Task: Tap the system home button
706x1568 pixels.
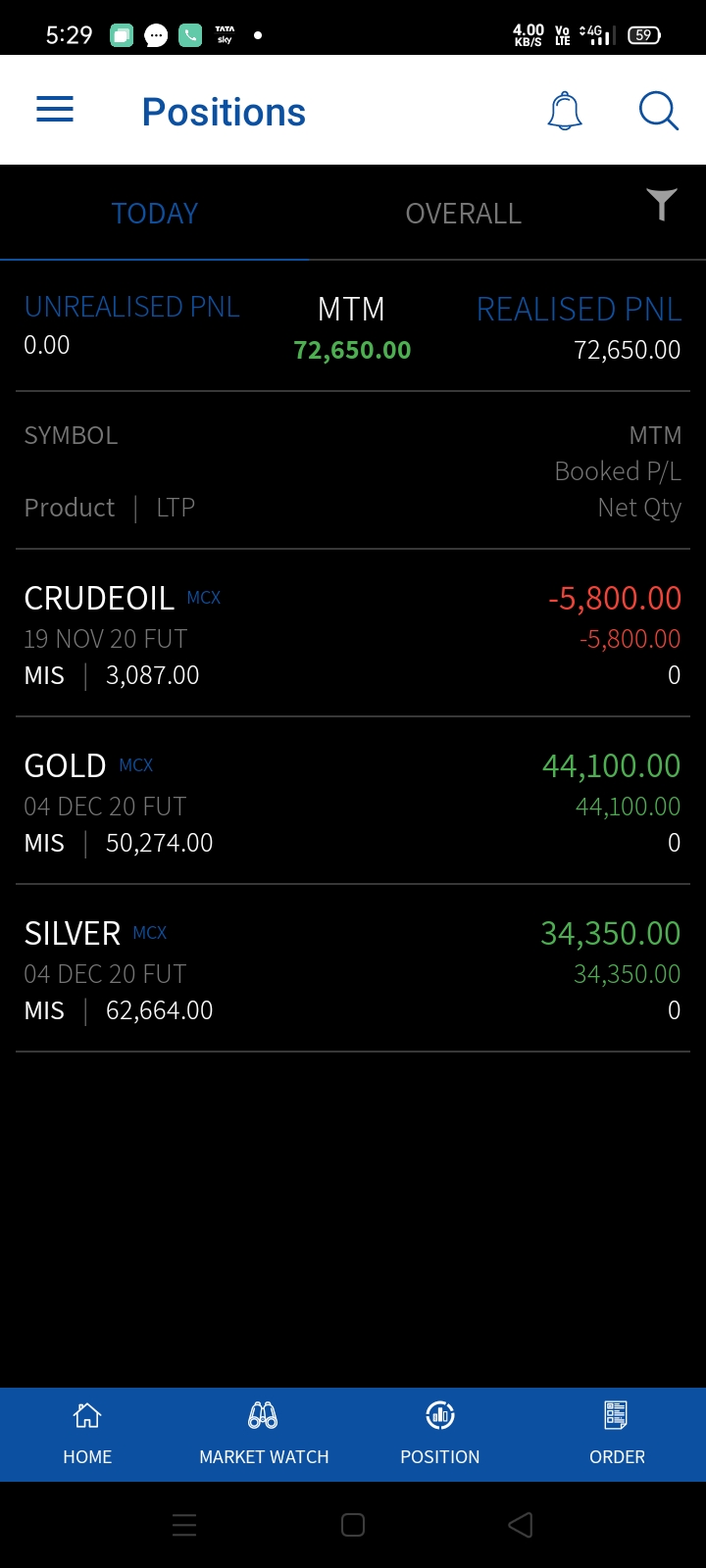Action: tap(353, 1525)
